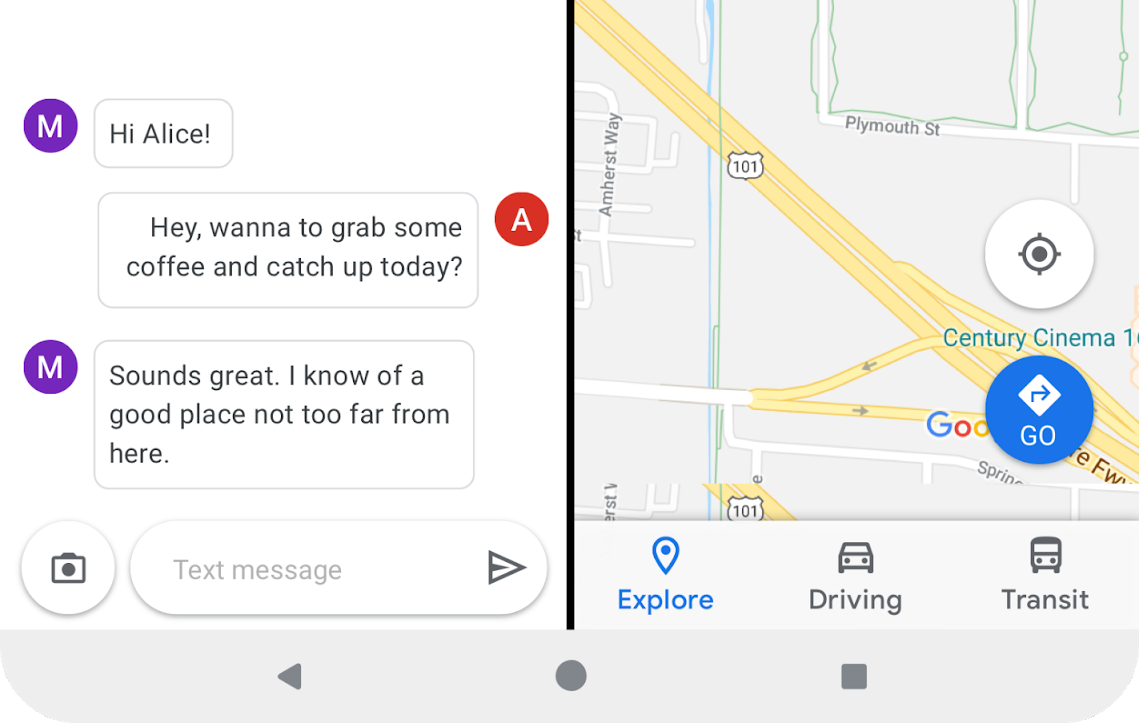Tap the Text message input field
1139x723 pixels.
tap(300, 570)
